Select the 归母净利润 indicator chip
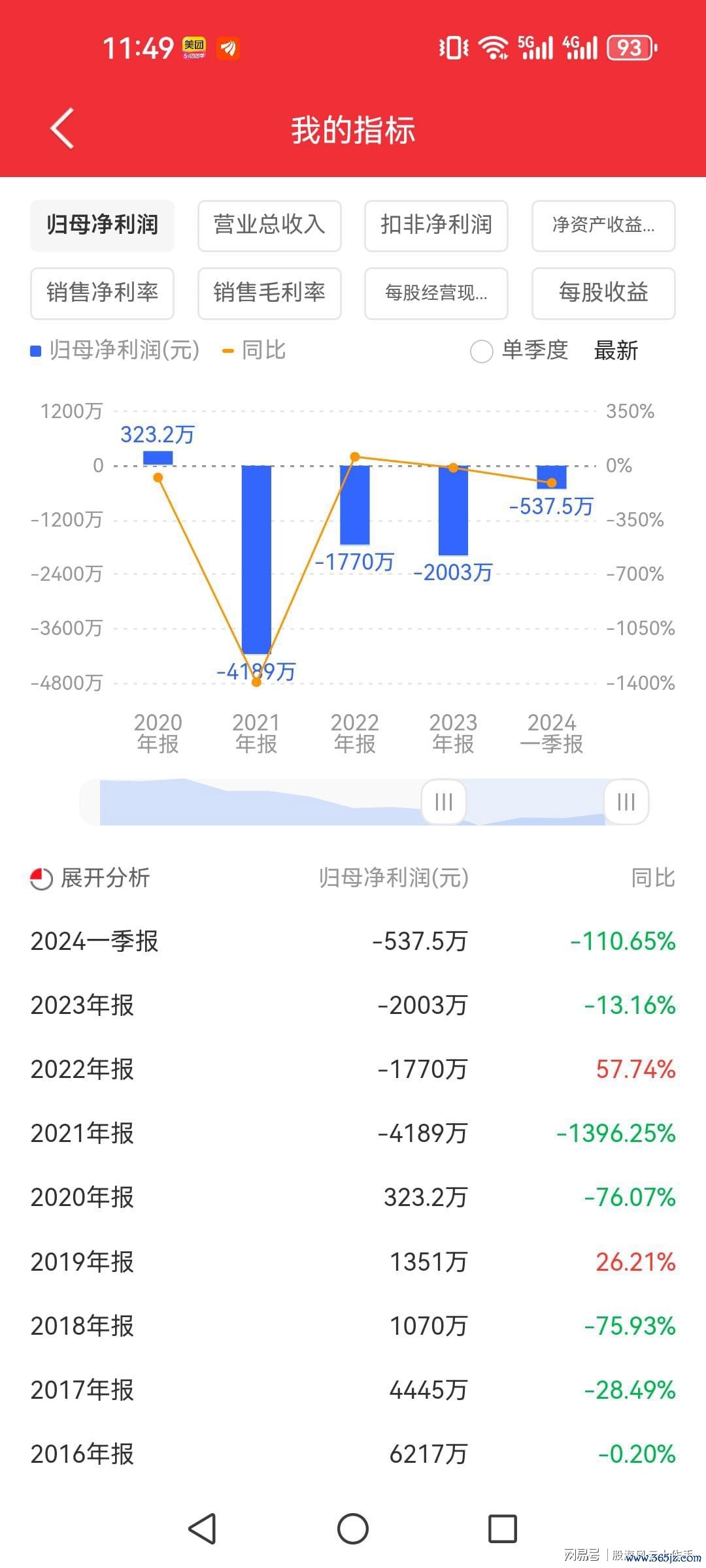This screenshot has width=706, height=1568. pyautogui.click(x=103, y=225)
